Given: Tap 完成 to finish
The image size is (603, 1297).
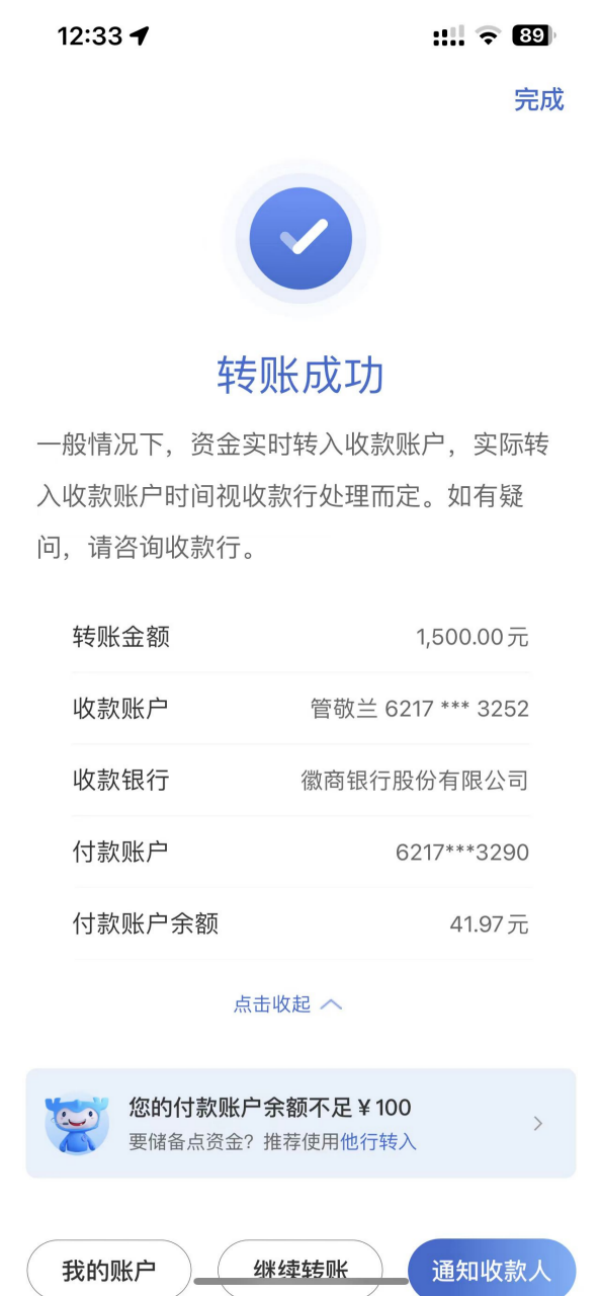Looking at the screenshot, I should coord(539,100).
